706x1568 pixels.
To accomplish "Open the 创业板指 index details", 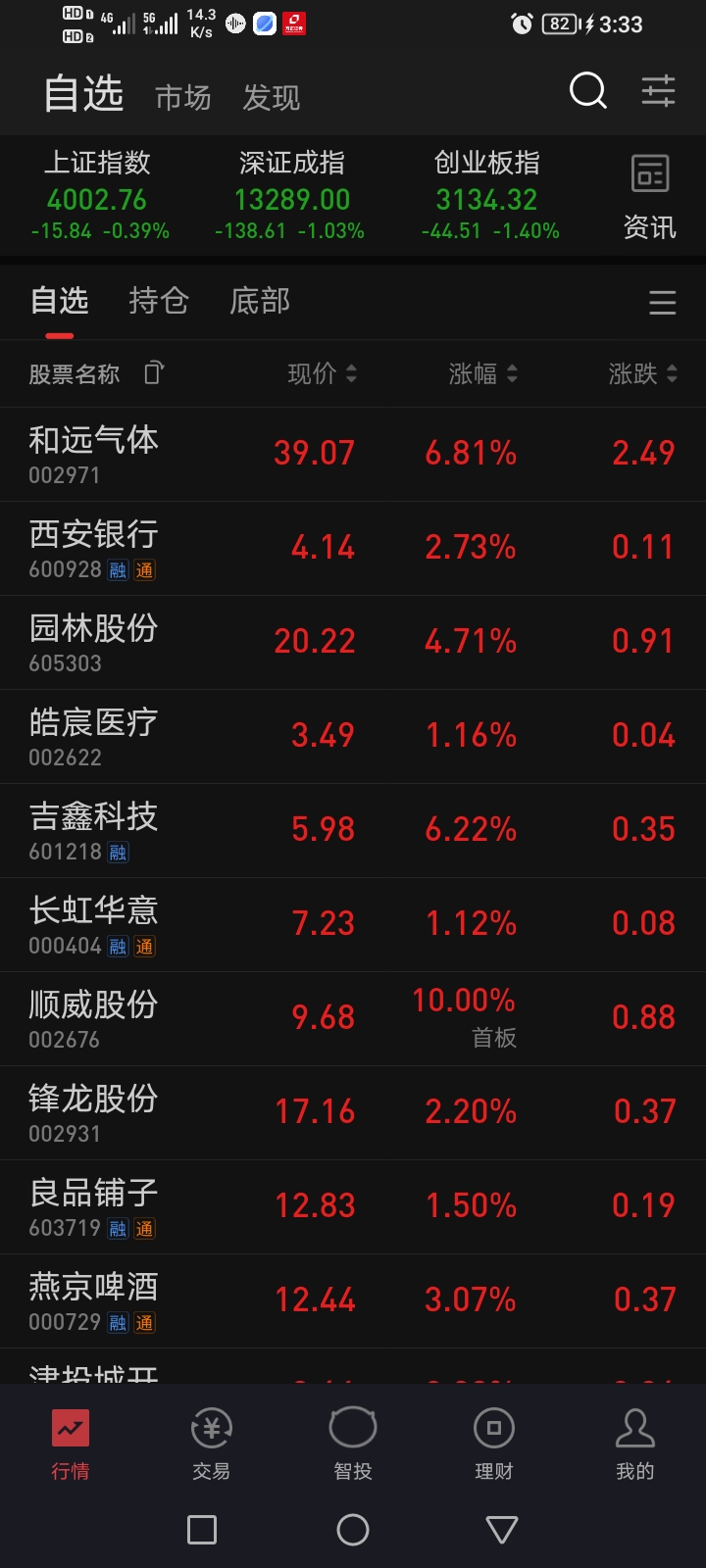I will pyautogui.click(x=488, y=196).
